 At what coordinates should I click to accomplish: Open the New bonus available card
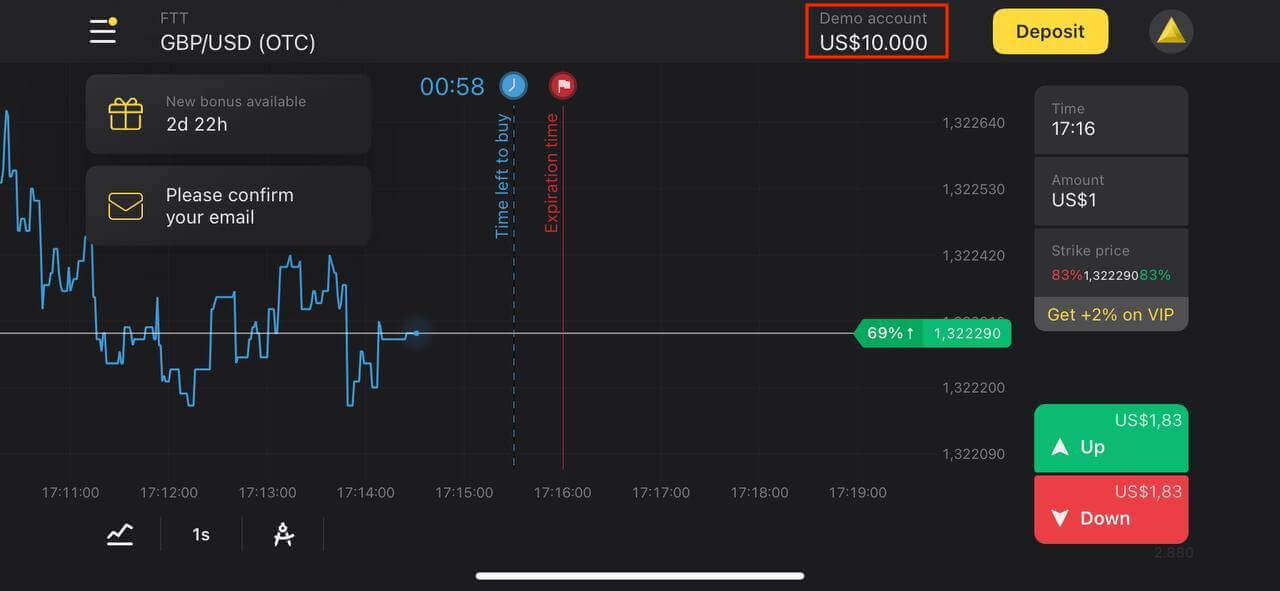point(228,114)
